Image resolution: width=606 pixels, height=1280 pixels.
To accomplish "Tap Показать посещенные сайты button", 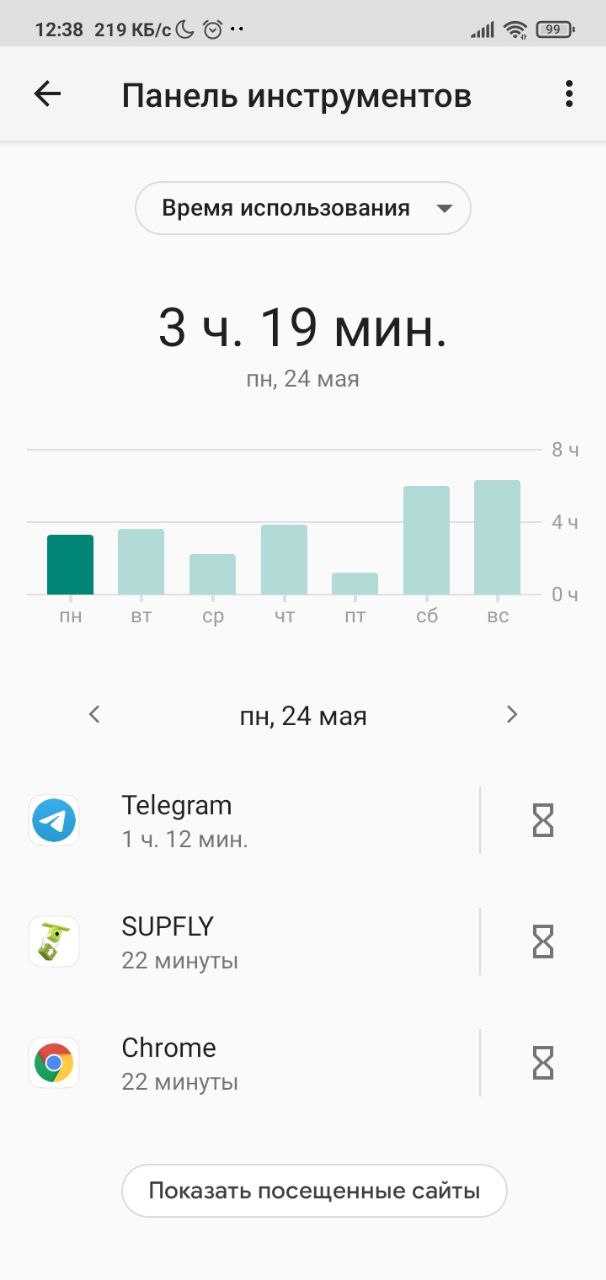I will click(314, 1191).
